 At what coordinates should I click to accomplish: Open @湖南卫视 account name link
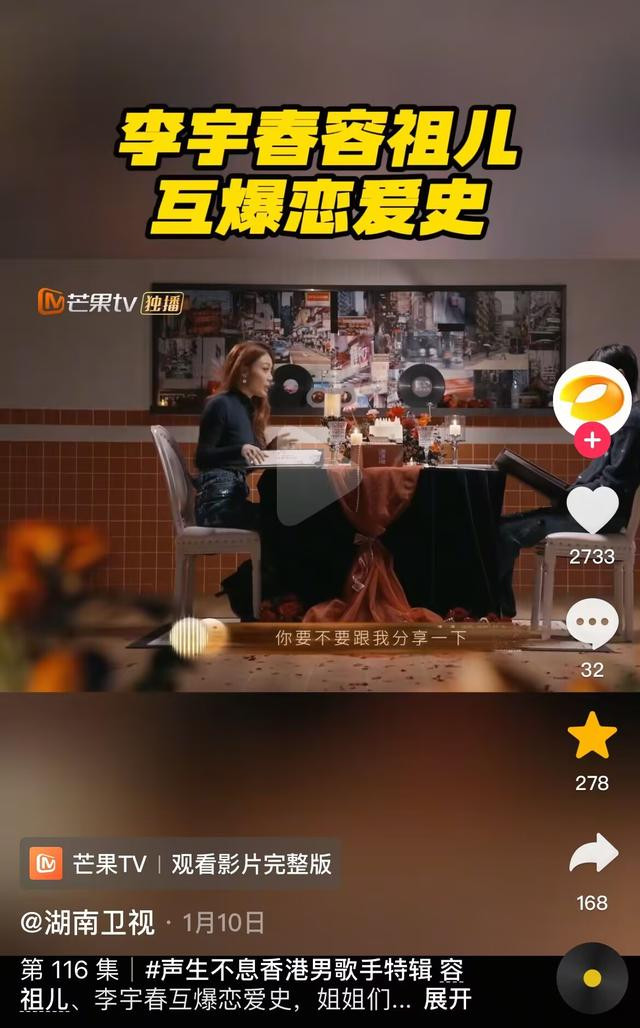point(87,923)
